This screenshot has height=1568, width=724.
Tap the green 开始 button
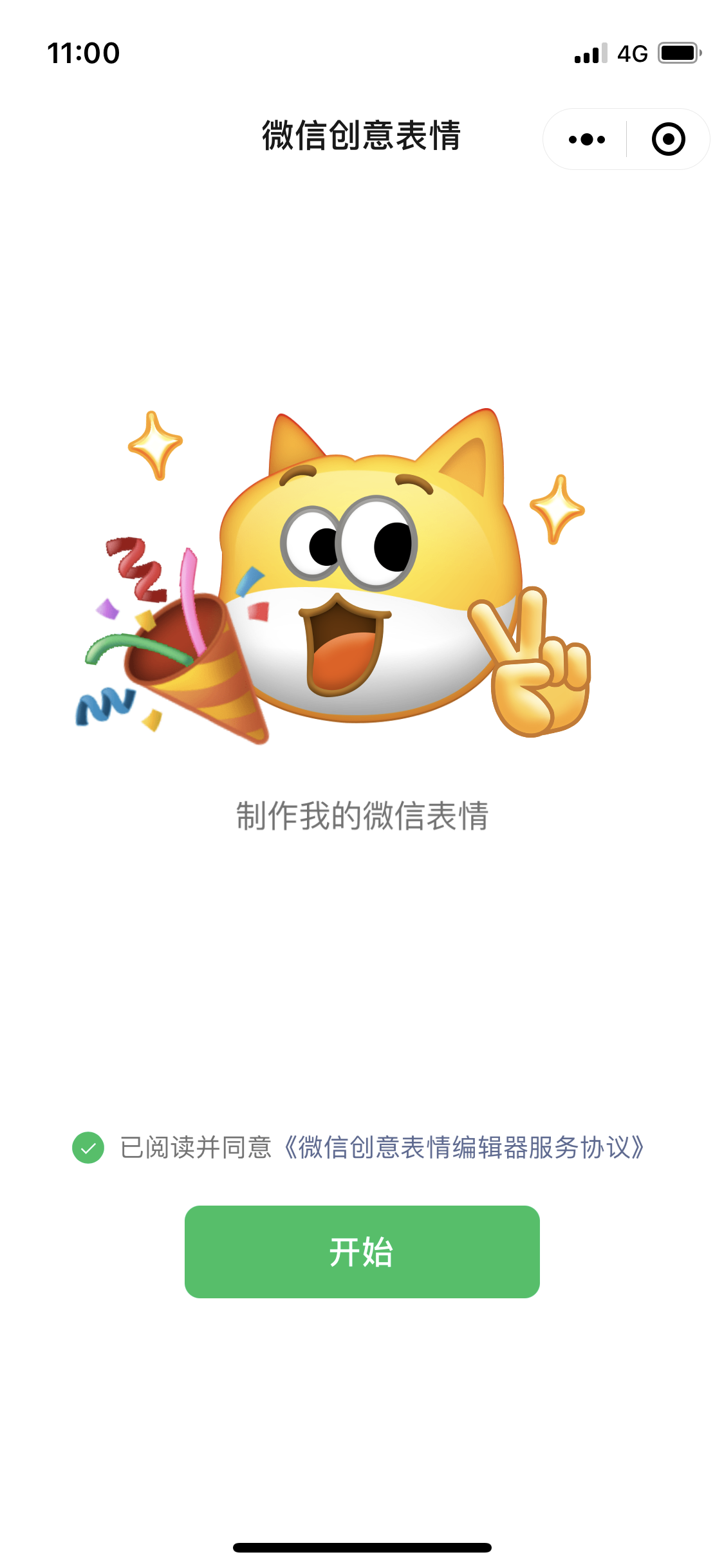[362, 1252]
